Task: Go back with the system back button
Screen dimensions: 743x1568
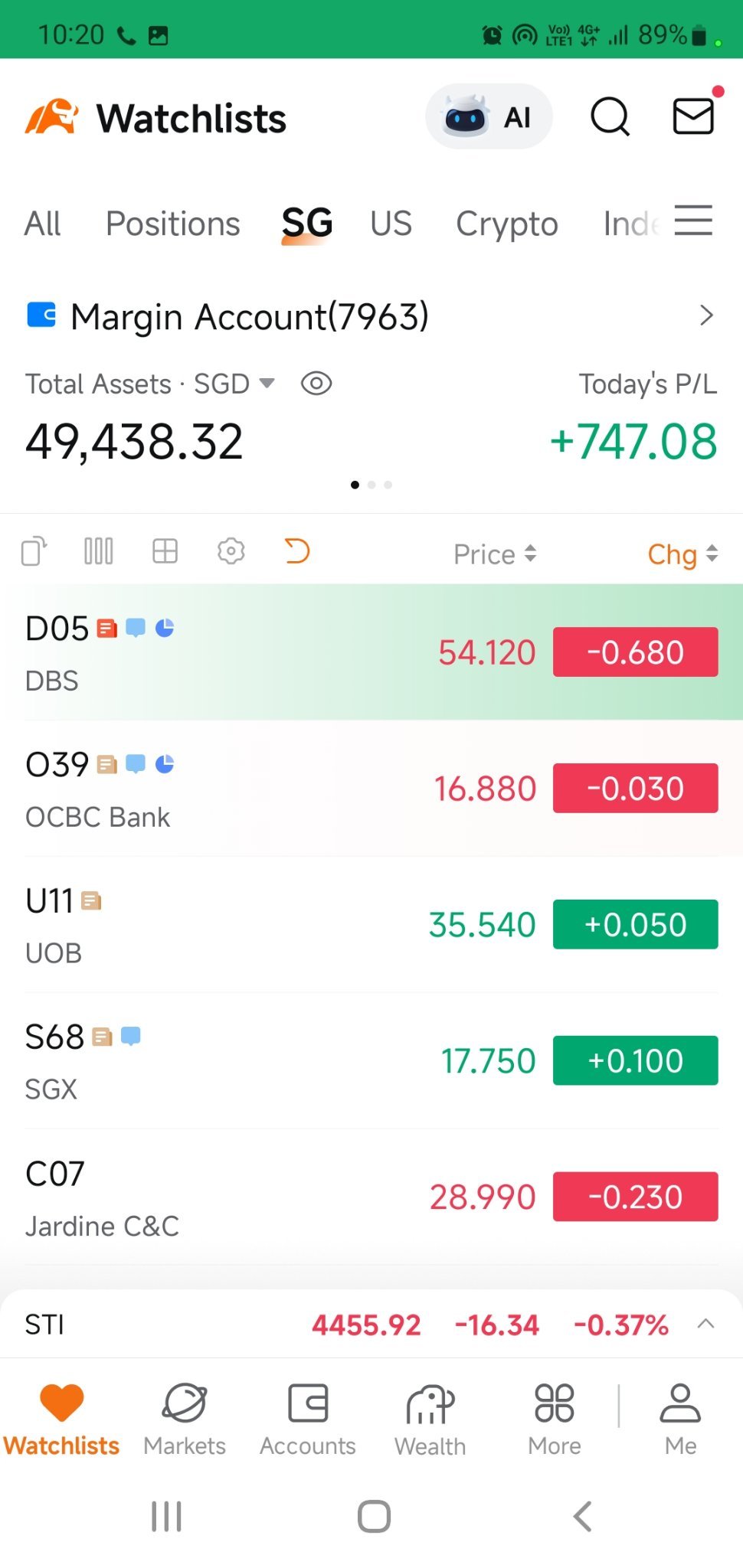Action: pyautogui.click(x=582, y=1517)
